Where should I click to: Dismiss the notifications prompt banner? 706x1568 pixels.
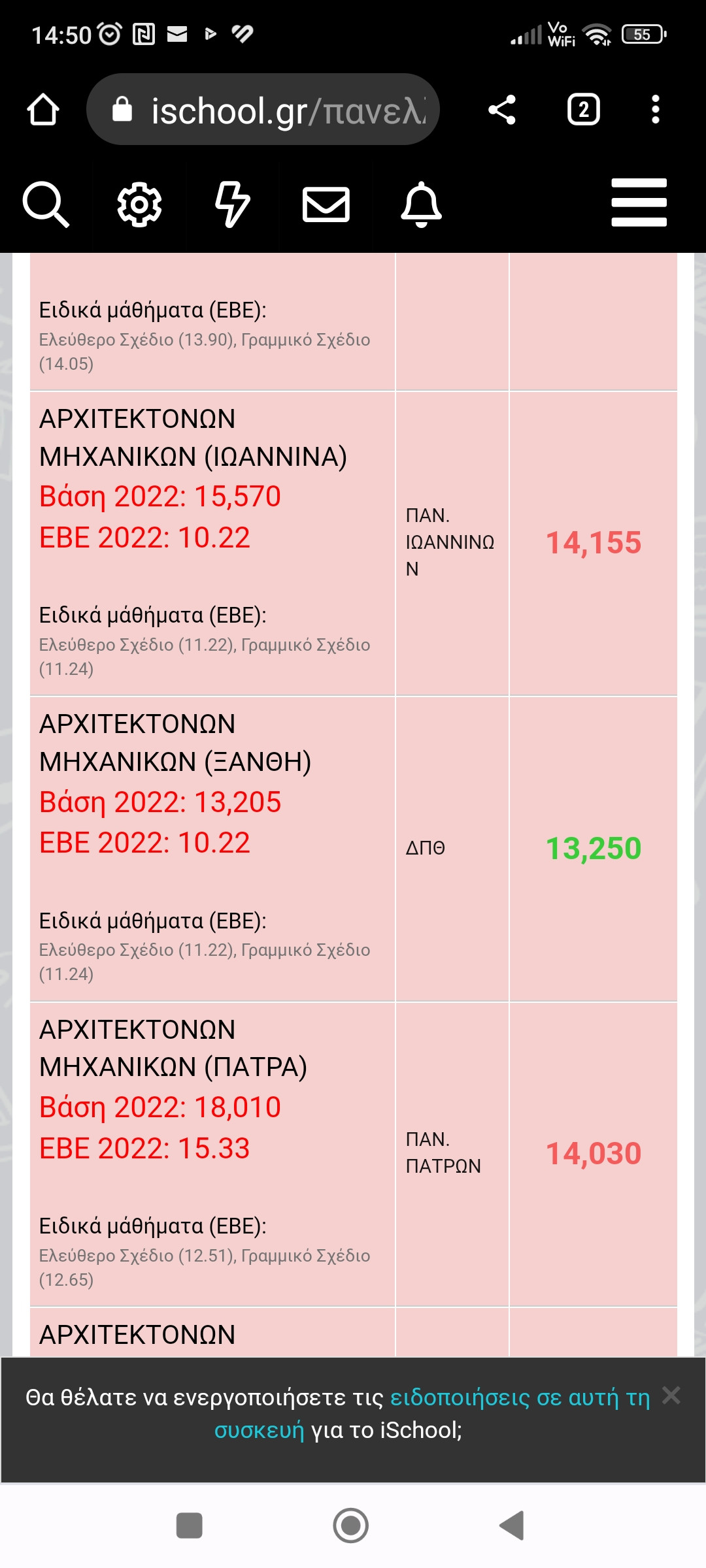[x=671, y=1396]
